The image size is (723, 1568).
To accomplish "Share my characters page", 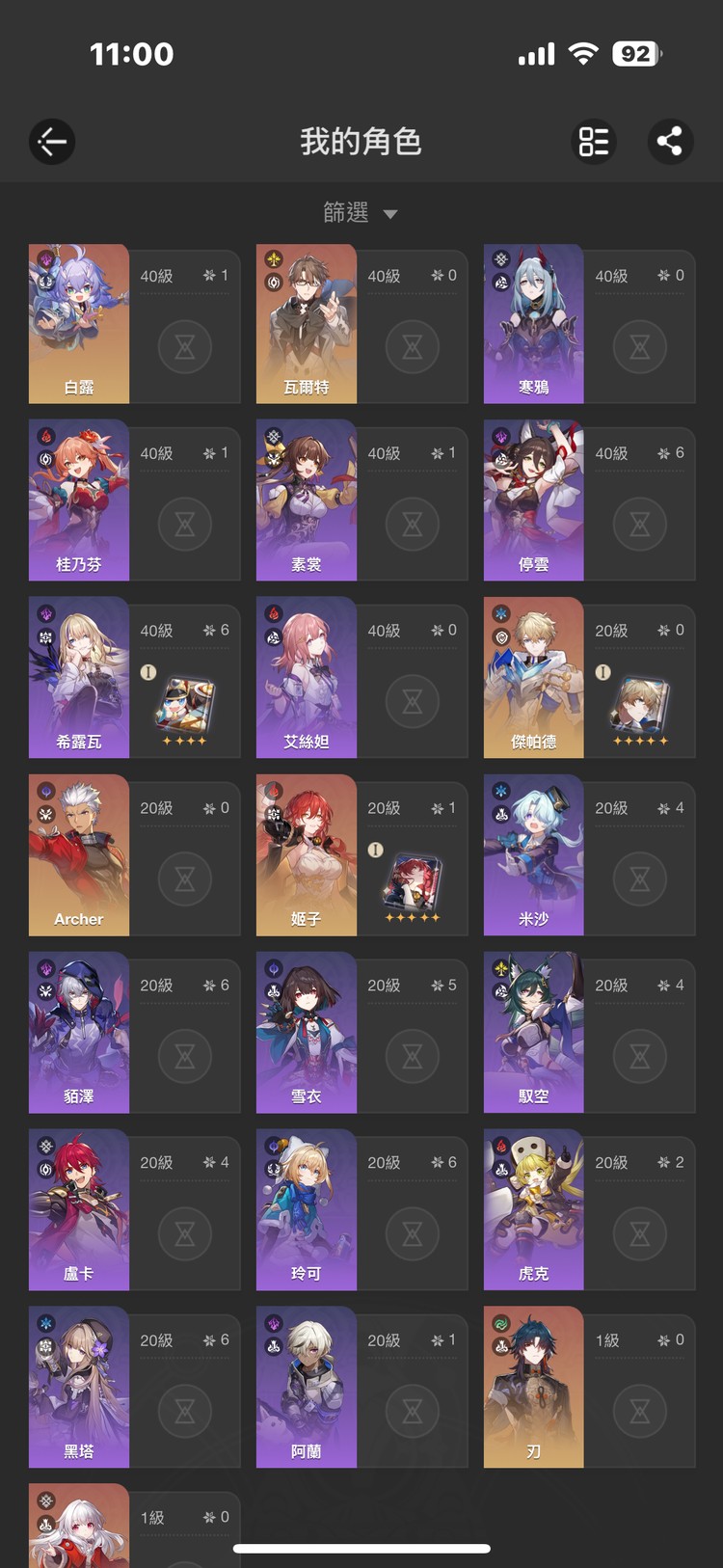I will (x=669, y=143).
